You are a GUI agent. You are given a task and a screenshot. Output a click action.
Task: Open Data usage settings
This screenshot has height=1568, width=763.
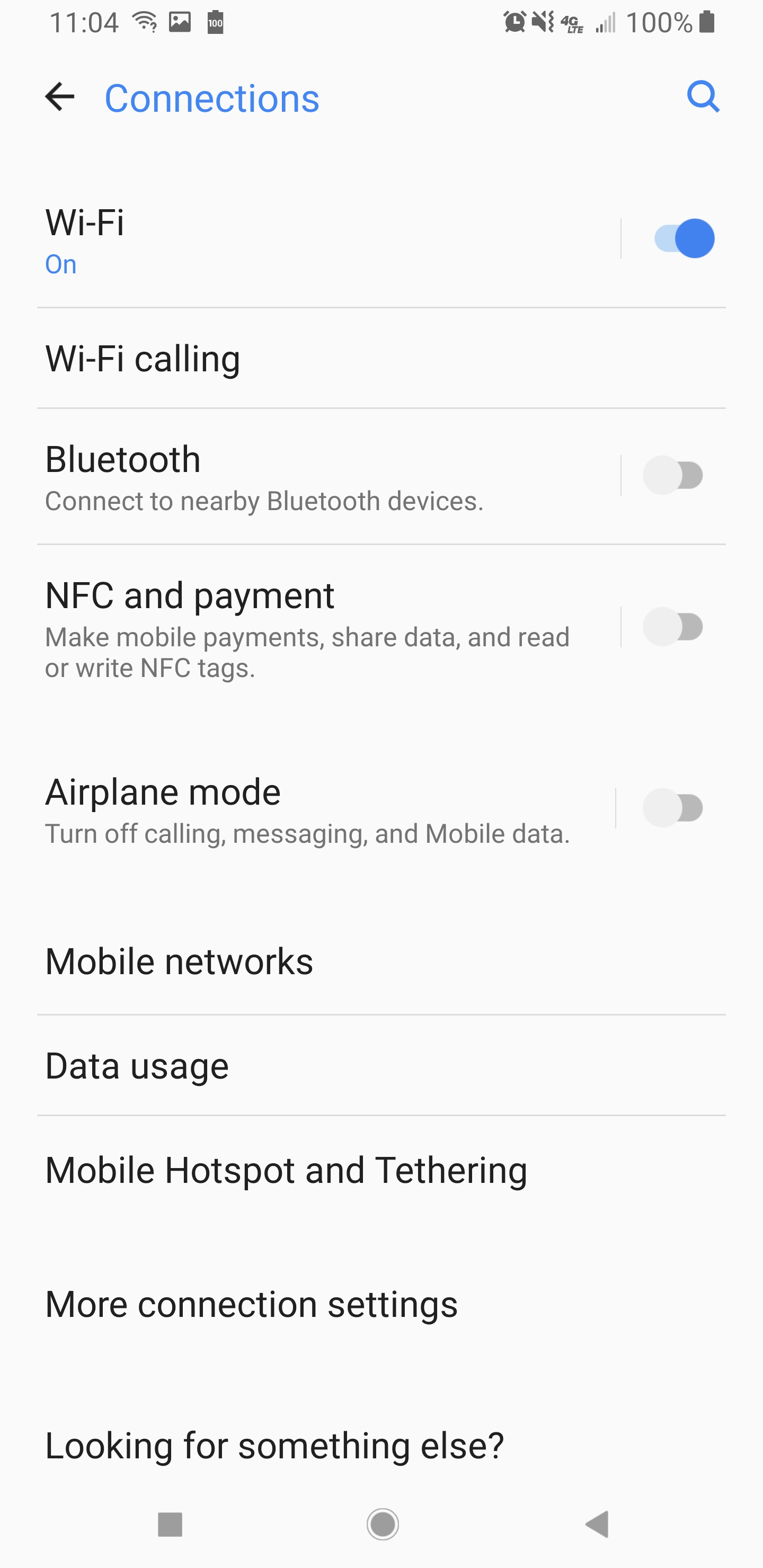coord(138,1065)
